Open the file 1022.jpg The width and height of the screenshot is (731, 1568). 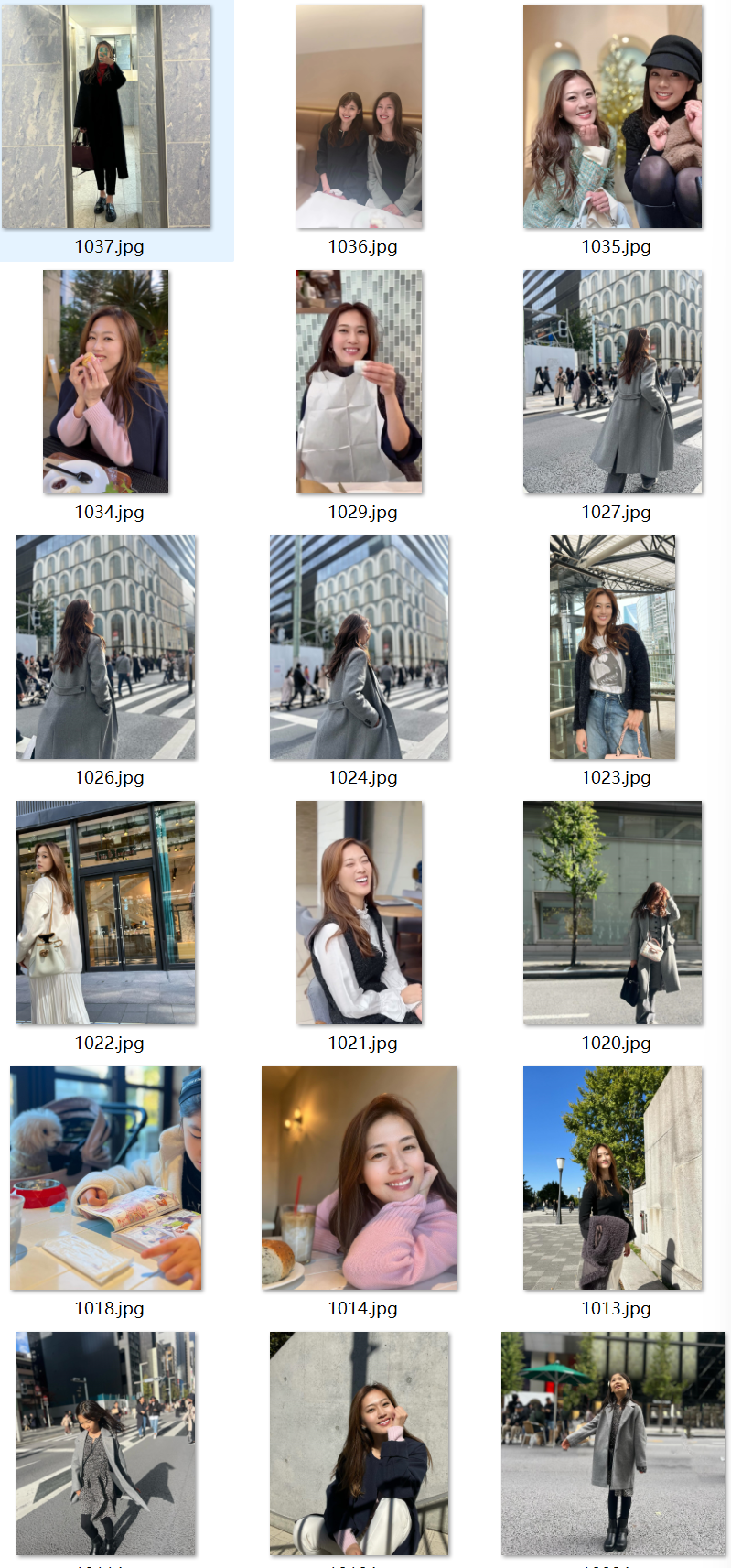click(106, 913)
